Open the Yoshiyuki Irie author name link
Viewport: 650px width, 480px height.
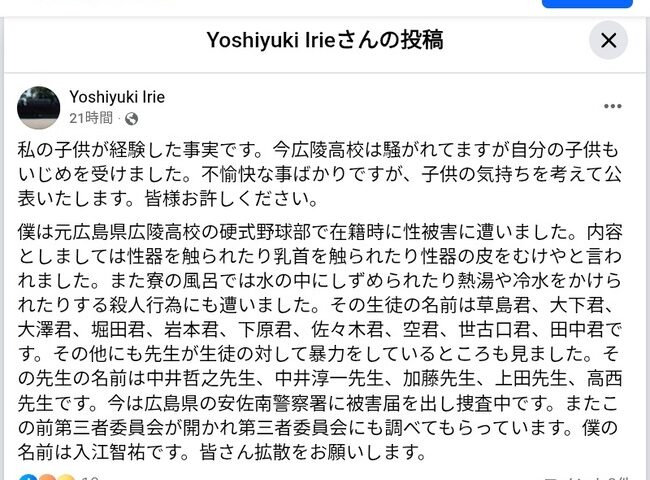(117, 97)
